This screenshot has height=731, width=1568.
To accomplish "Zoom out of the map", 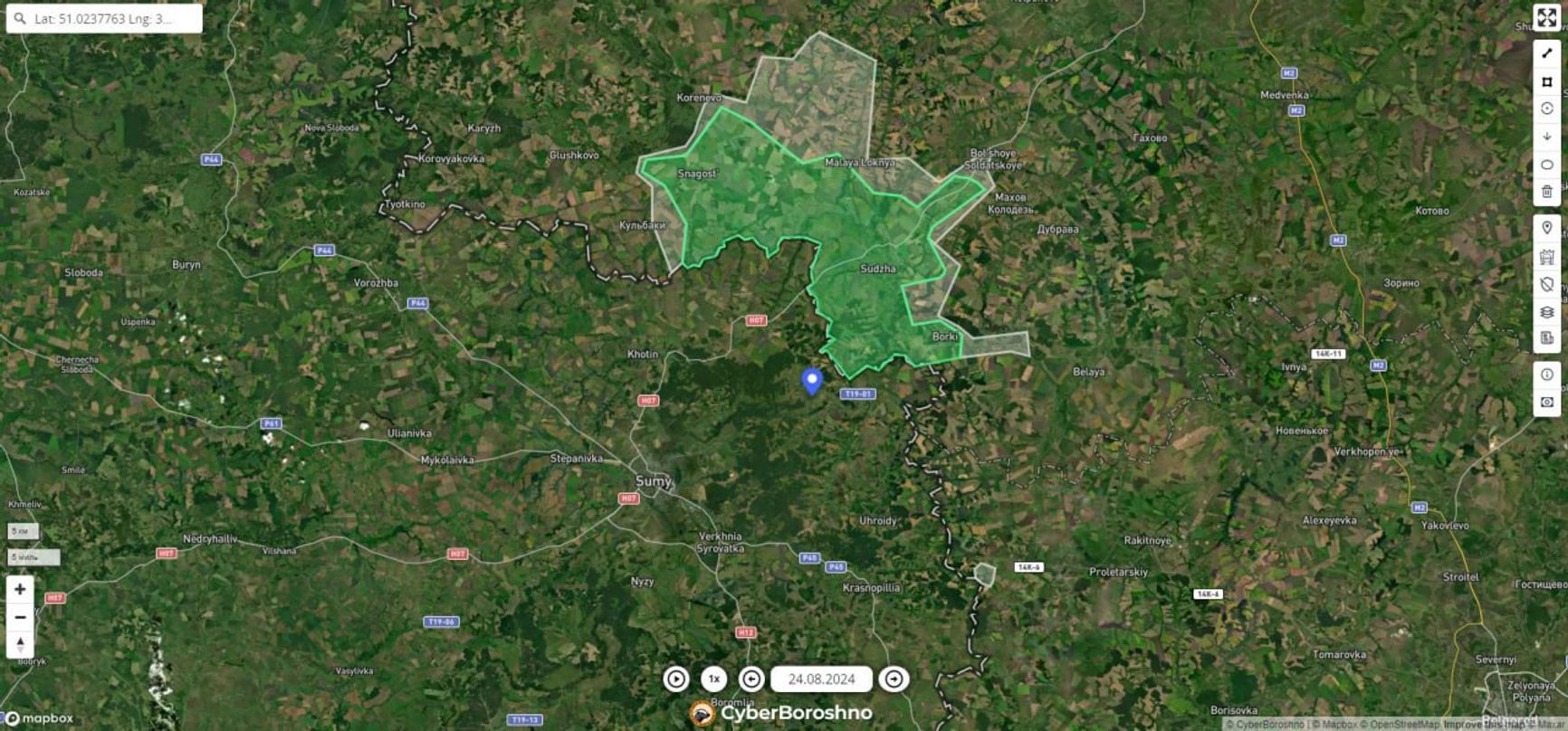I will 20,617.
